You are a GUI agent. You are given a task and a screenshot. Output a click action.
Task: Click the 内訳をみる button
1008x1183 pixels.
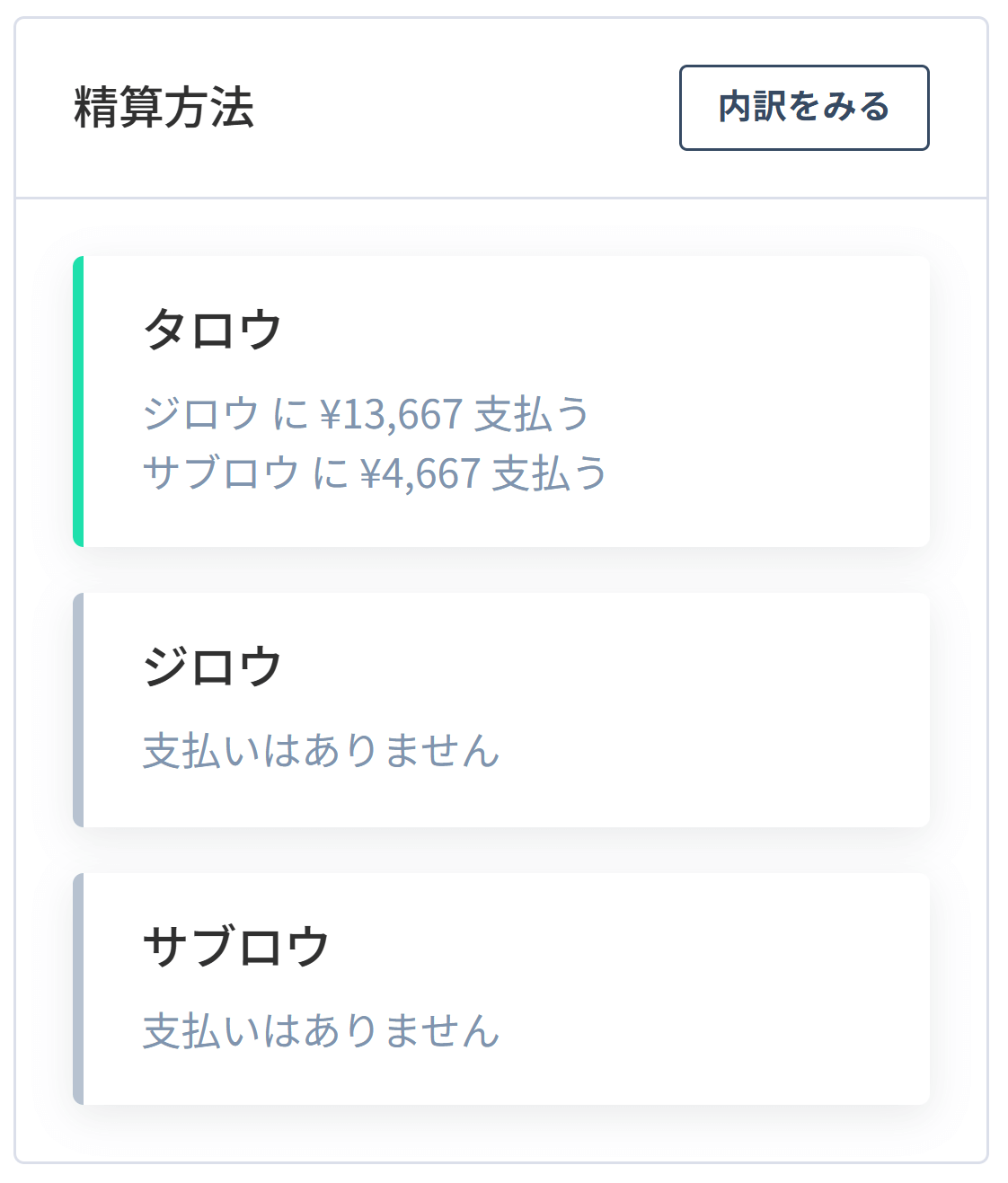coord(804,107)
